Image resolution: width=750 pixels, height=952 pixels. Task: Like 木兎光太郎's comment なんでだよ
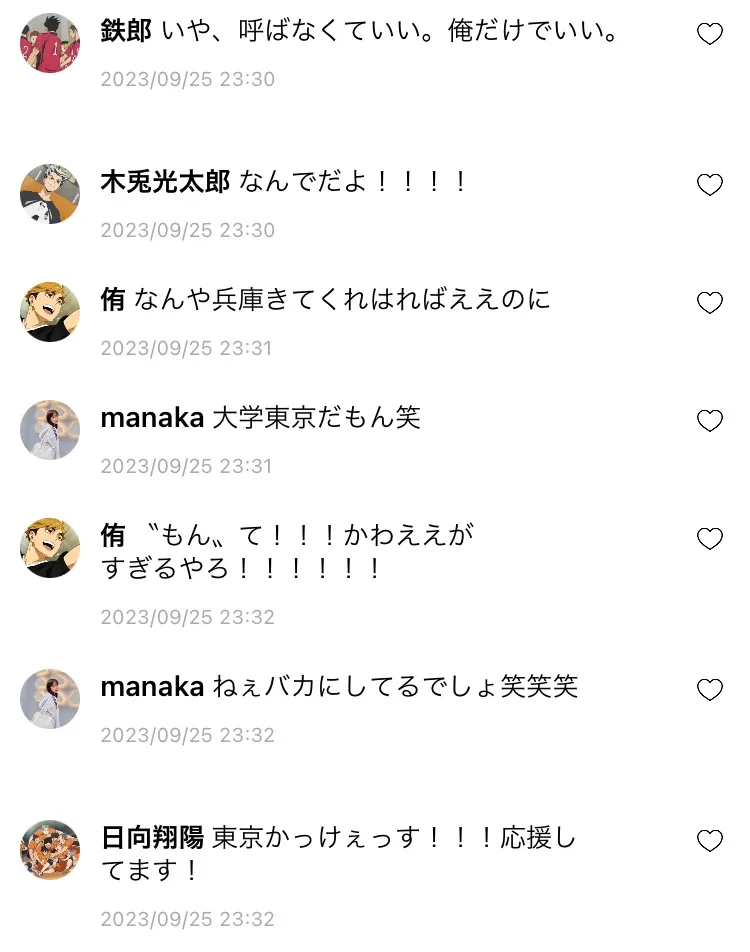709,185
